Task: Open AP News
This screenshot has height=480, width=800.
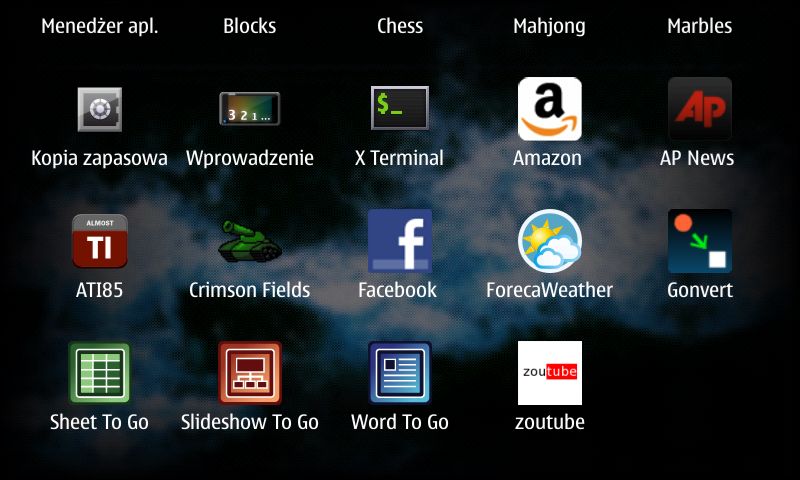Action: click(700, 109)
